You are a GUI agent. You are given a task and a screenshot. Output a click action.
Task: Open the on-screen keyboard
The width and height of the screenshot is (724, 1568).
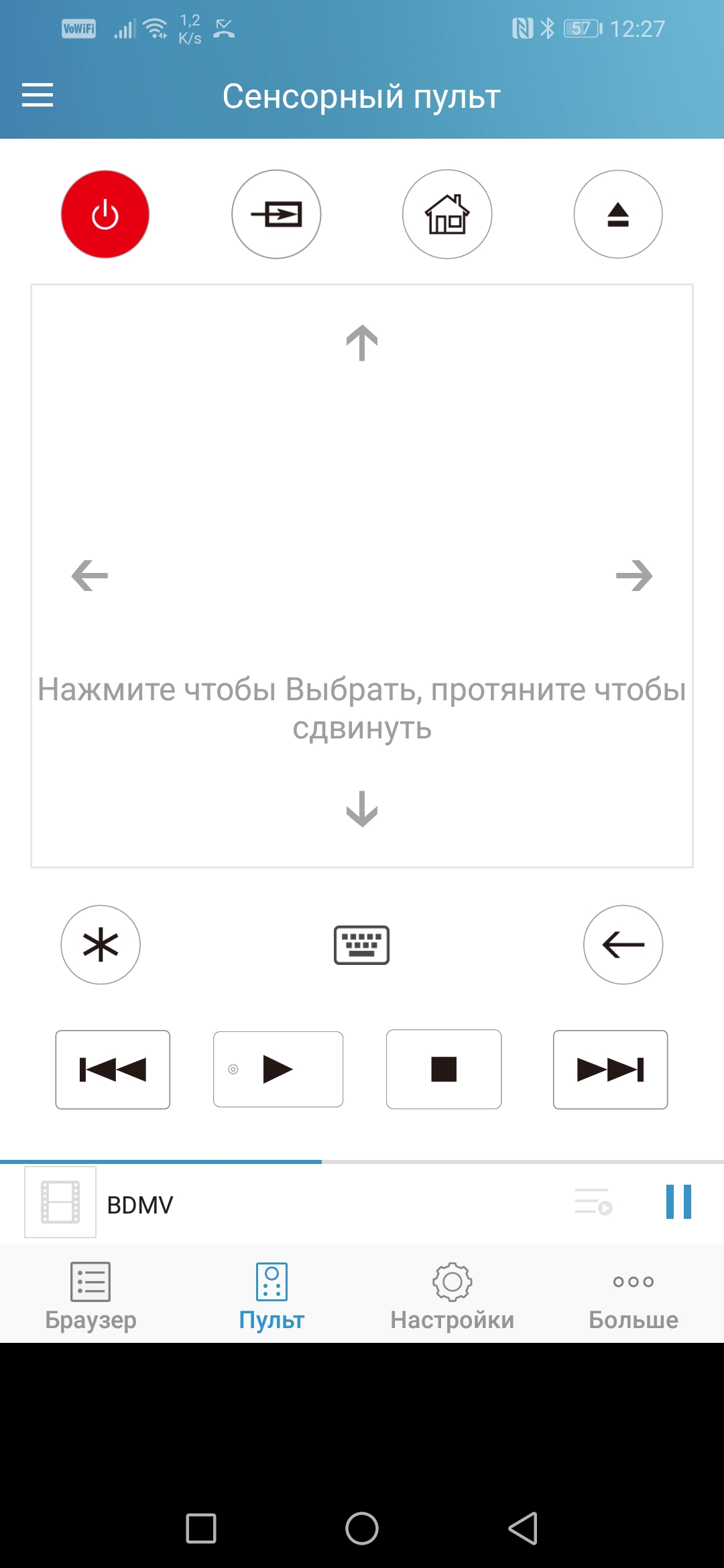pyautogui.click(x=362, y=945)
